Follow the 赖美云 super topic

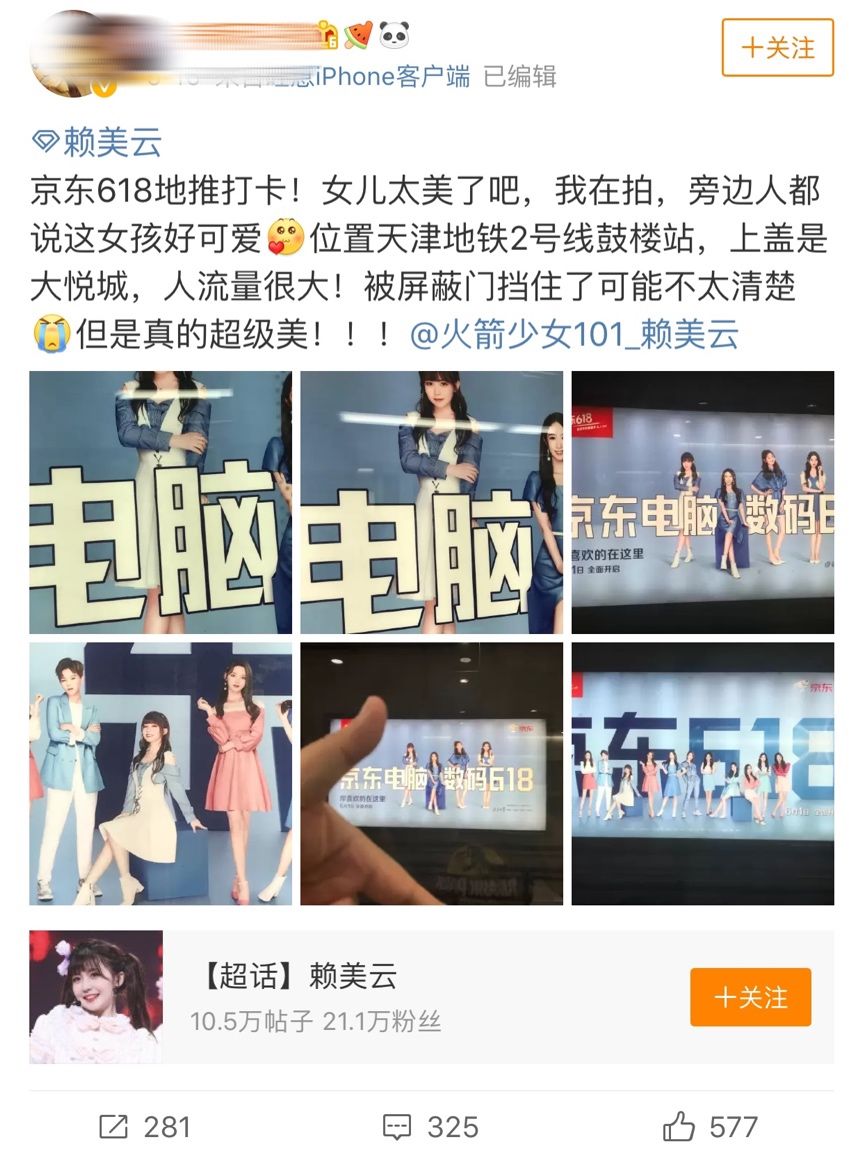(x=750, y=997)
